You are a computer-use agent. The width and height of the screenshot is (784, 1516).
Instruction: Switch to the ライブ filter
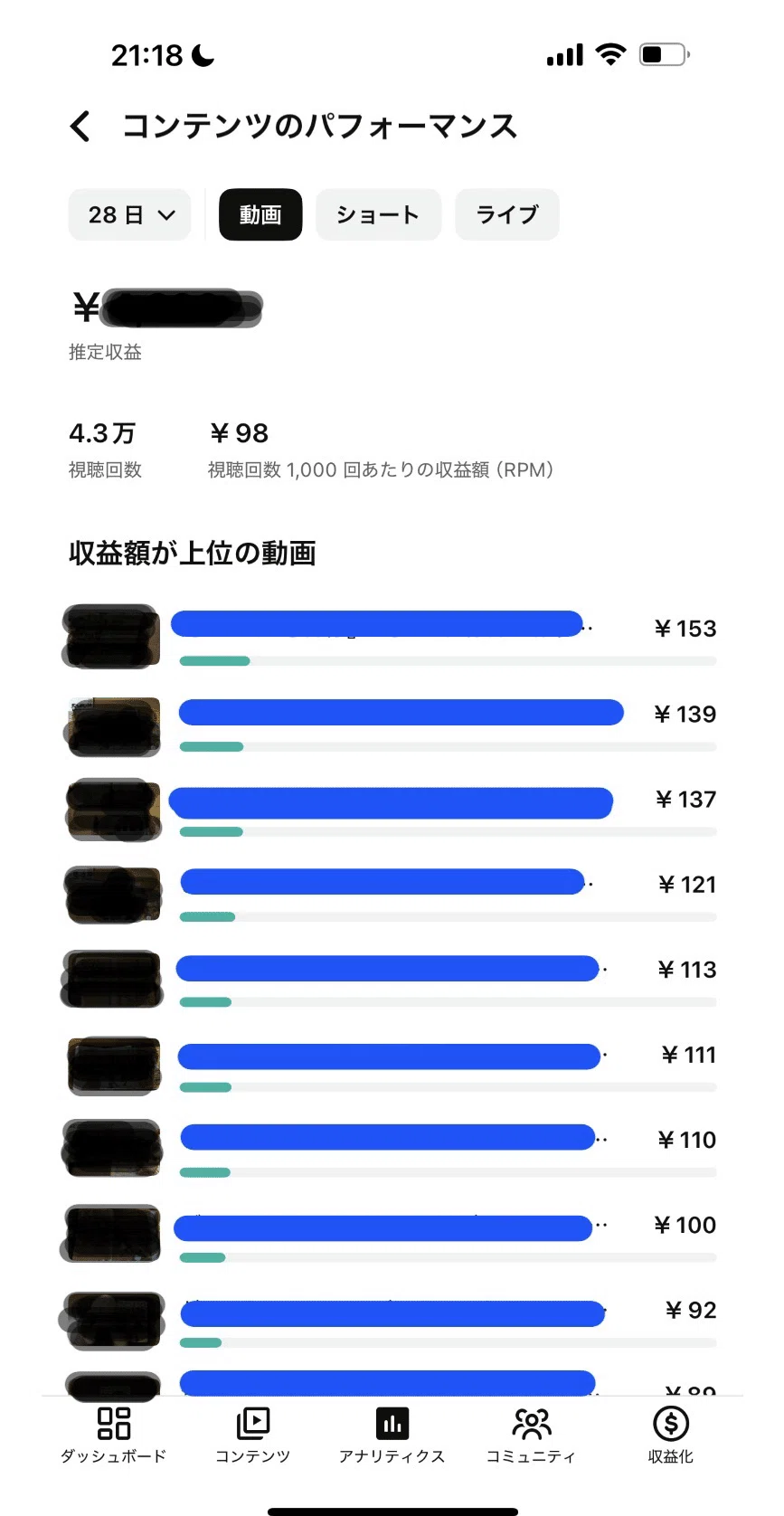tap(507, 215)
